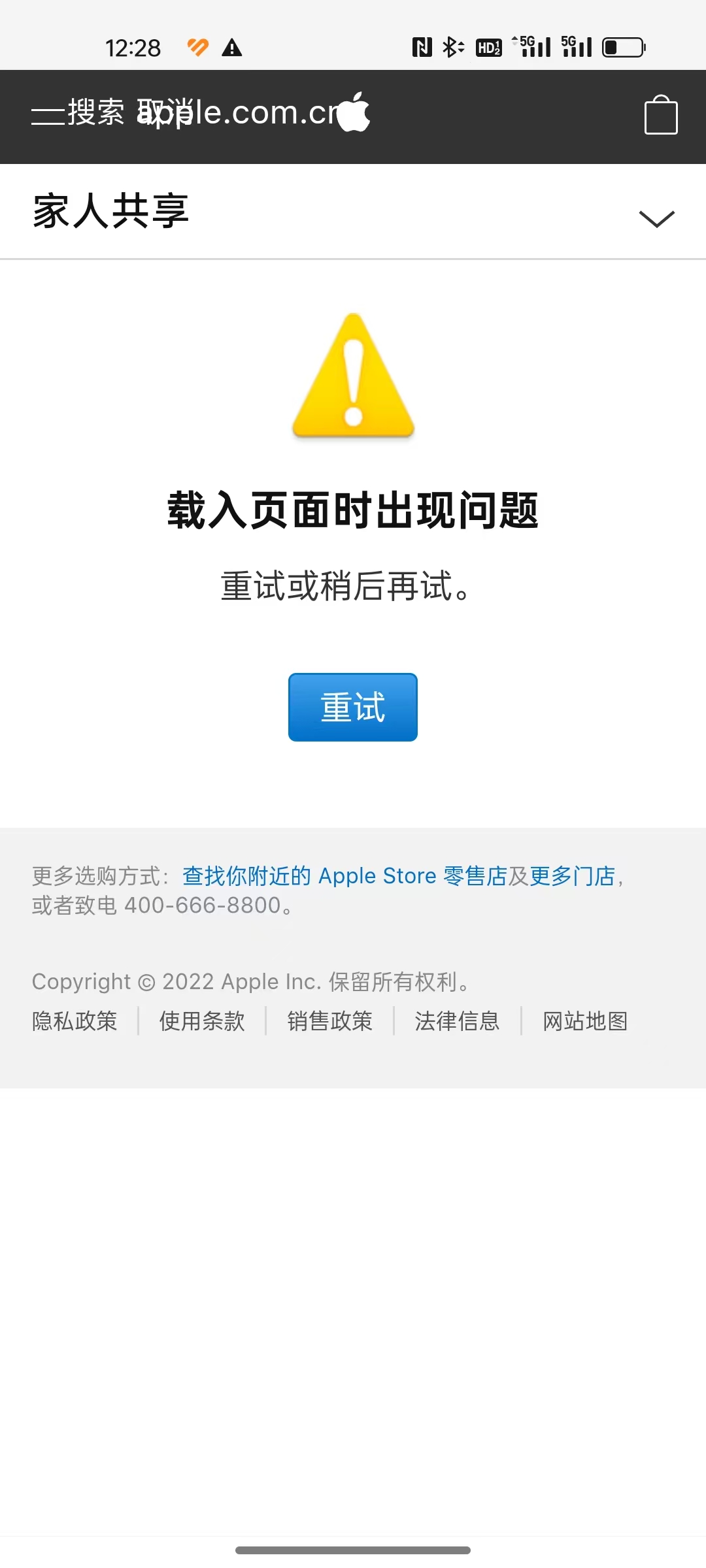Go to the Apple logo homepage
The height and width of the screenshot is (1568, 706).
pyautogui.click(x=354, y=113)
